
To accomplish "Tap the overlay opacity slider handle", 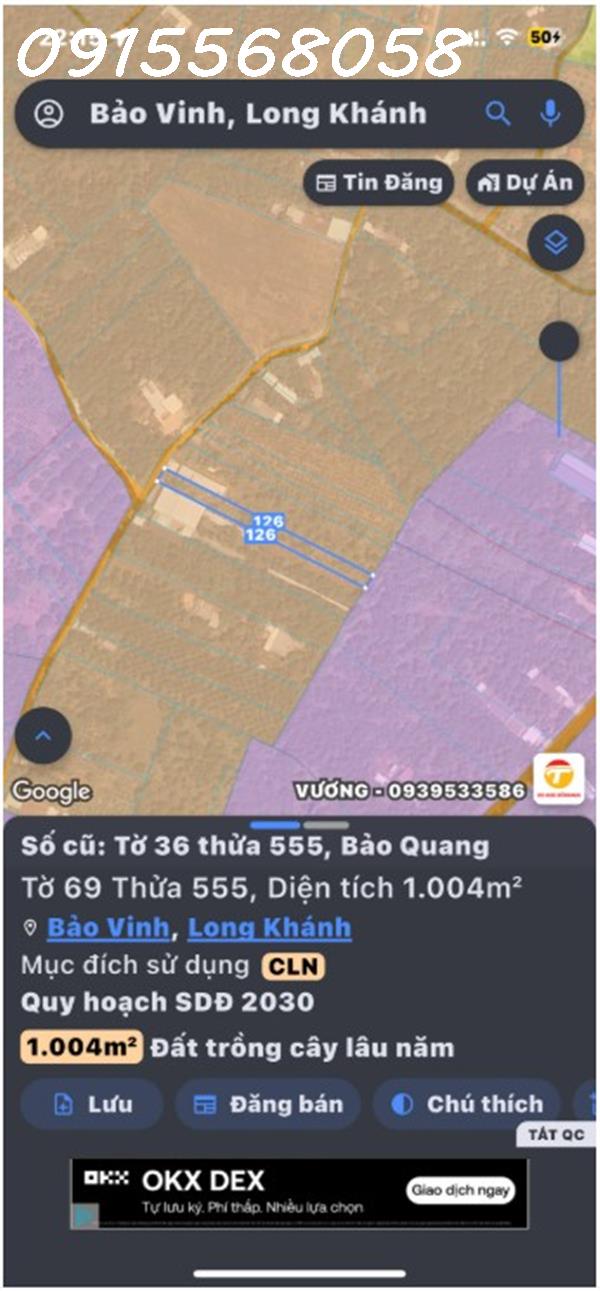I will (x=558, y=342).
